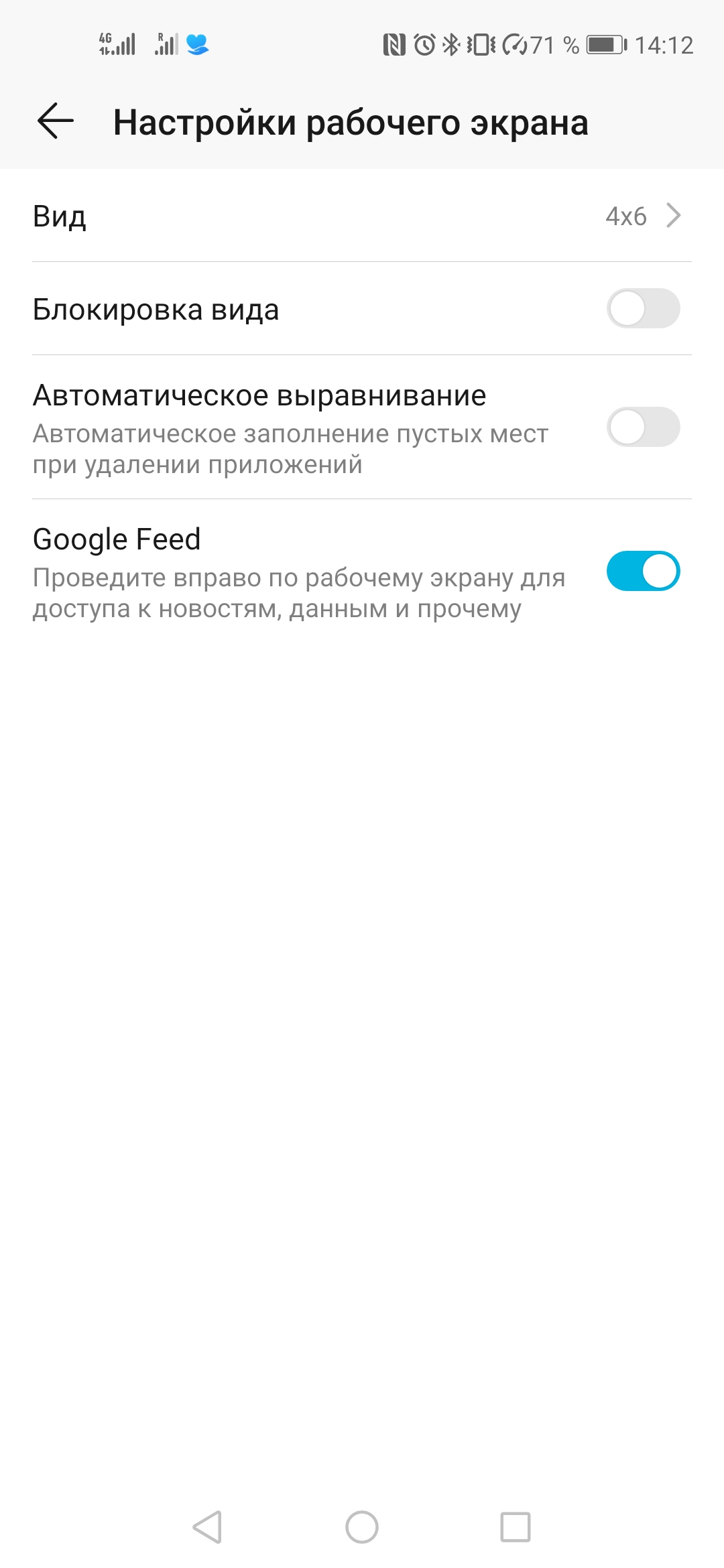Open recent apps from navigation bar

516,1527
